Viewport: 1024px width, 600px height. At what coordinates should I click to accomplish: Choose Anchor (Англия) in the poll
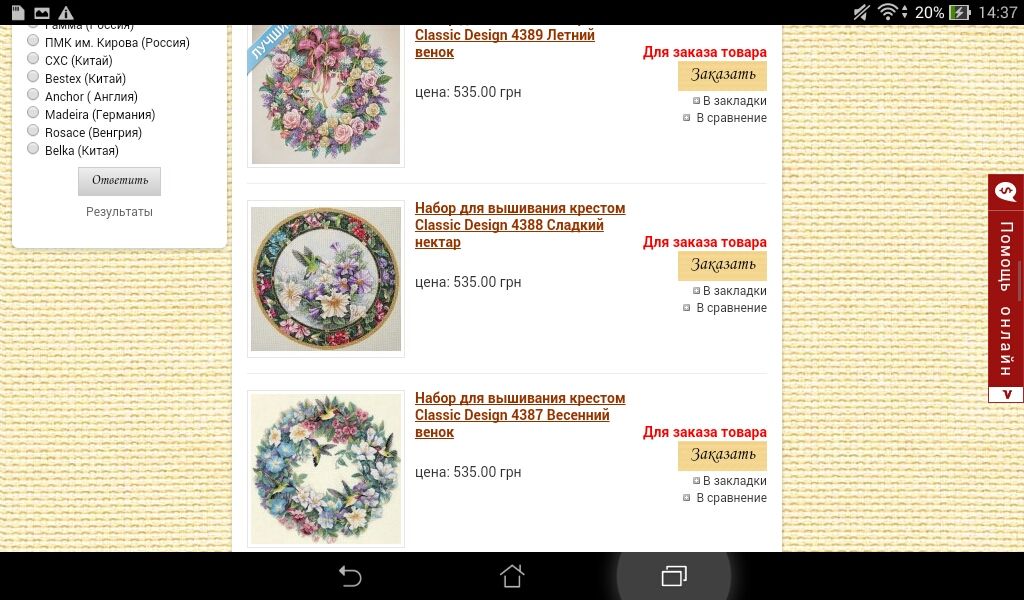pyautogui.click(x=33, y=96)
